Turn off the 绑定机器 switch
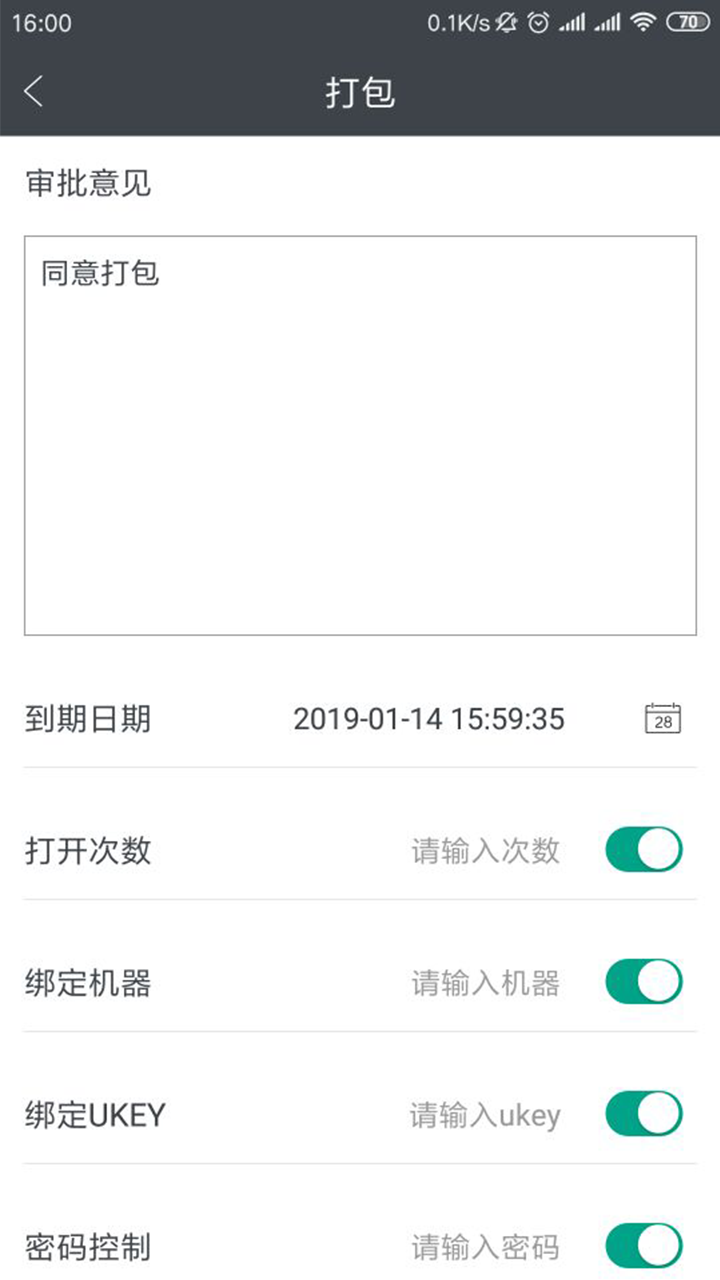Screen dimensions: 720x1280 643,983
